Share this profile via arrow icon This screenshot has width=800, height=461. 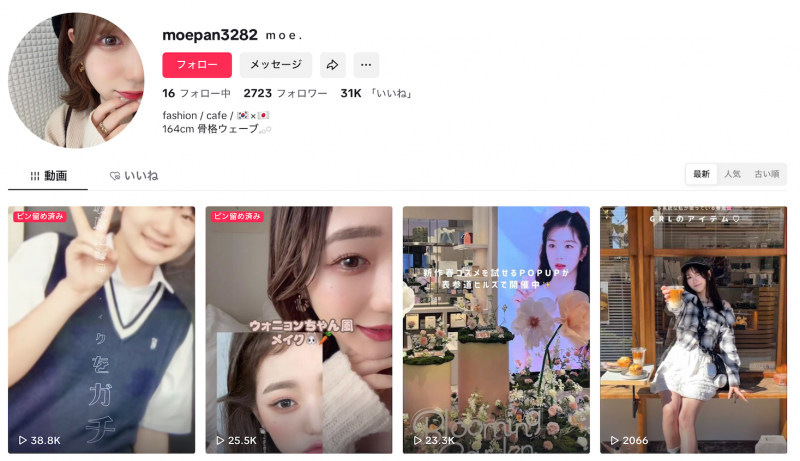coord(333,65)
